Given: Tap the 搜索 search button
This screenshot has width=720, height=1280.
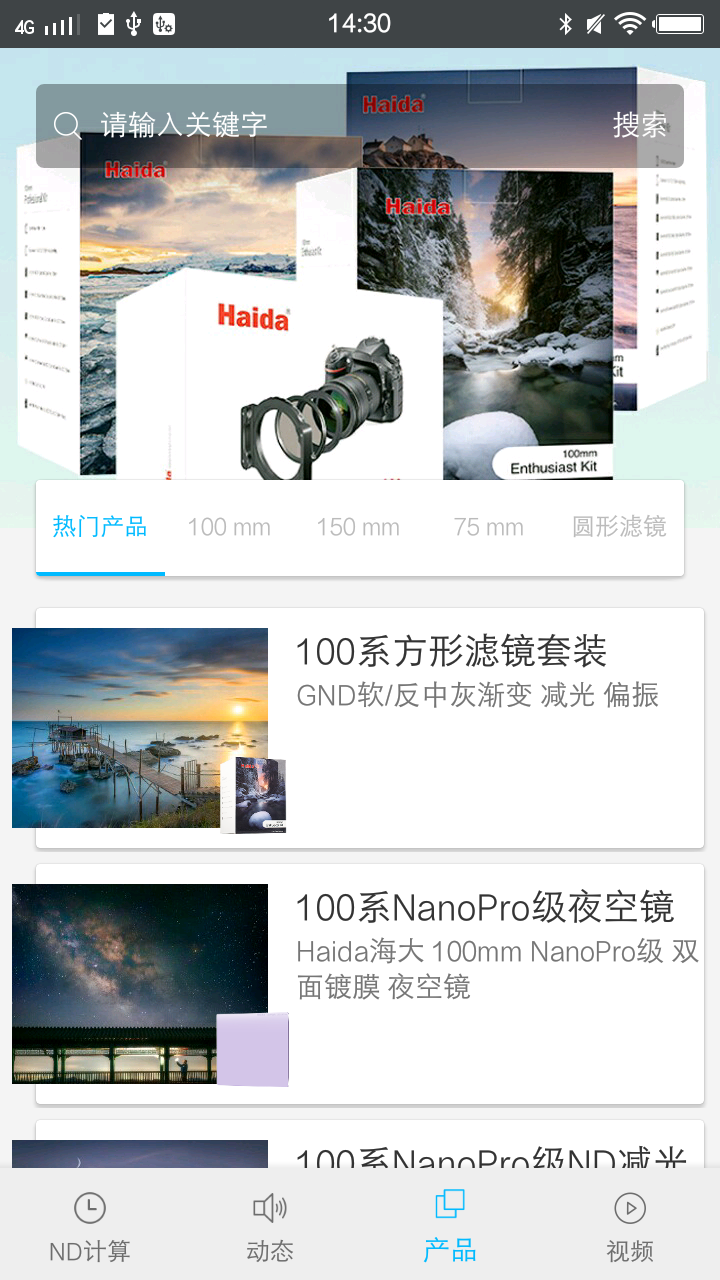Looking at the screenshot, I should click(x=640, y=125).
